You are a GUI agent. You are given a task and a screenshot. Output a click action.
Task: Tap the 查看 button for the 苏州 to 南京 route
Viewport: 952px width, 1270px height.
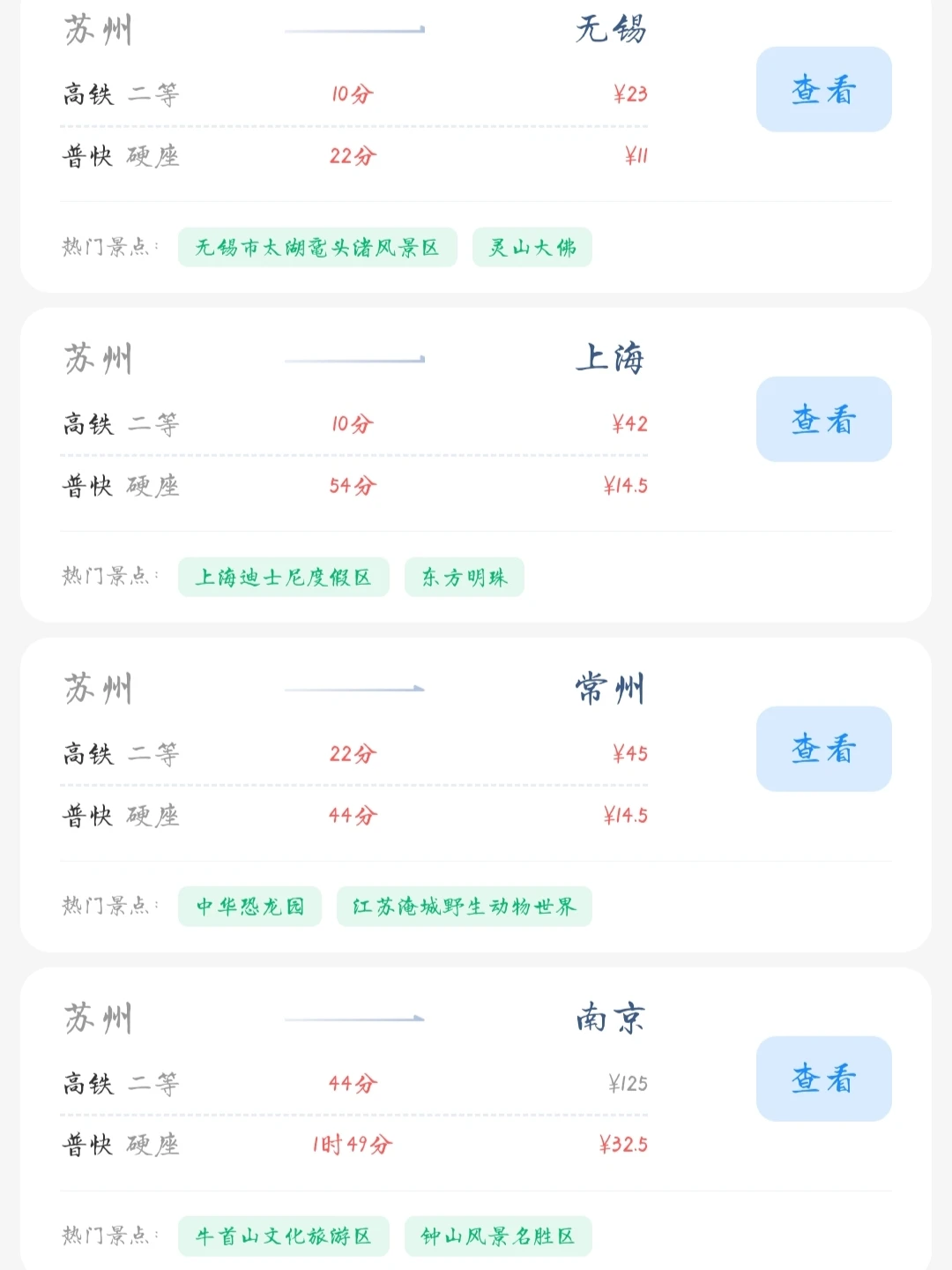click(x=823, y=1080)
